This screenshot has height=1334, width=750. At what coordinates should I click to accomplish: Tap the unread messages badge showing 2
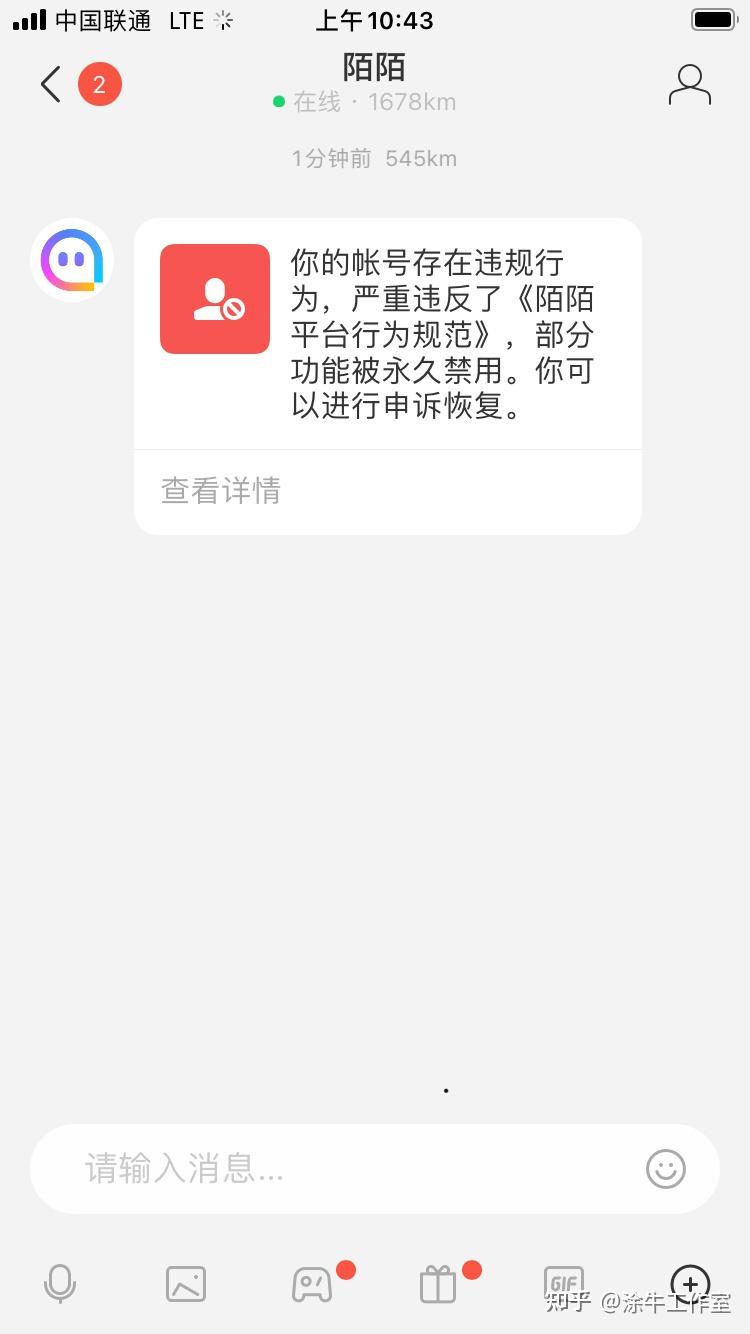(x=99, y=85)
